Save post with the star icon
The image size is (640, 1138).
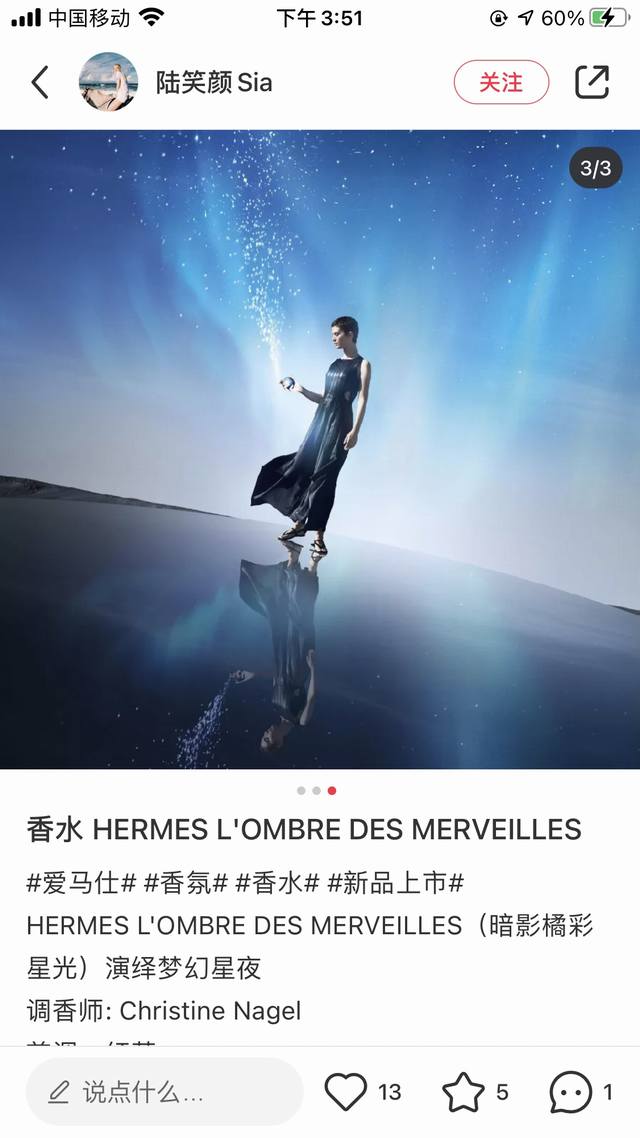pos(463,1092)
